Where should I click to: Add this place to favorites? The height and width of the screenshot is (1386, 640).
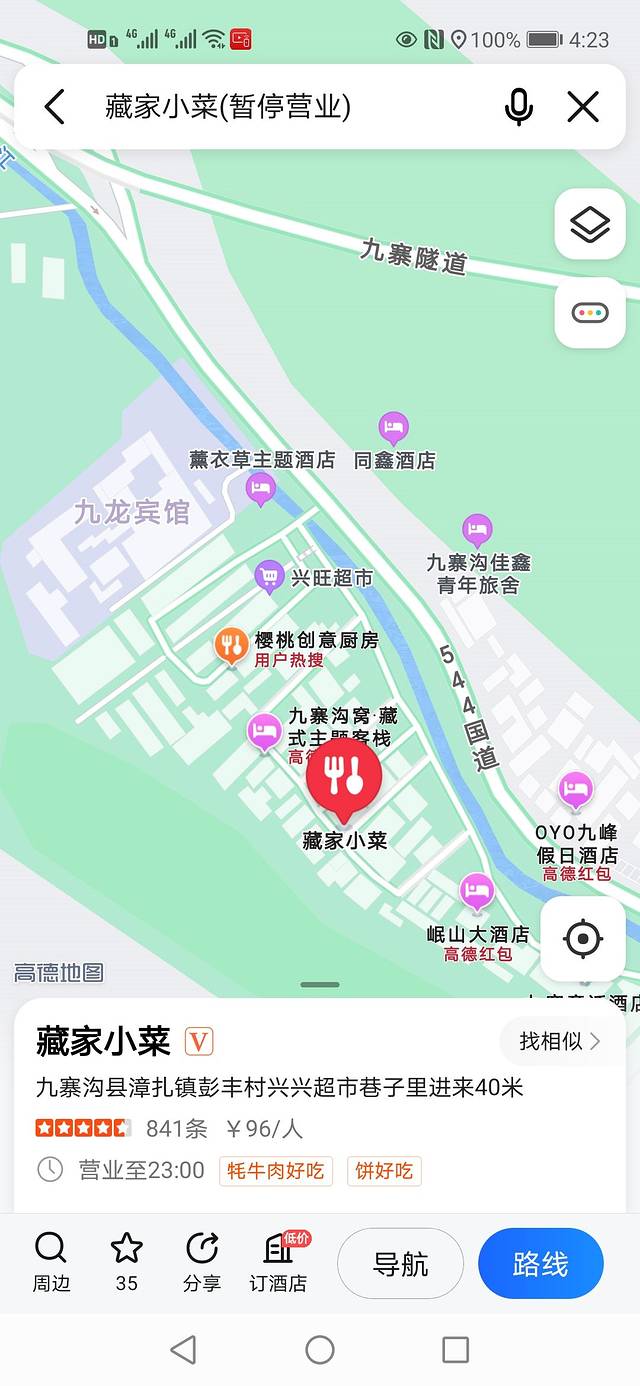pos(126,1261)
